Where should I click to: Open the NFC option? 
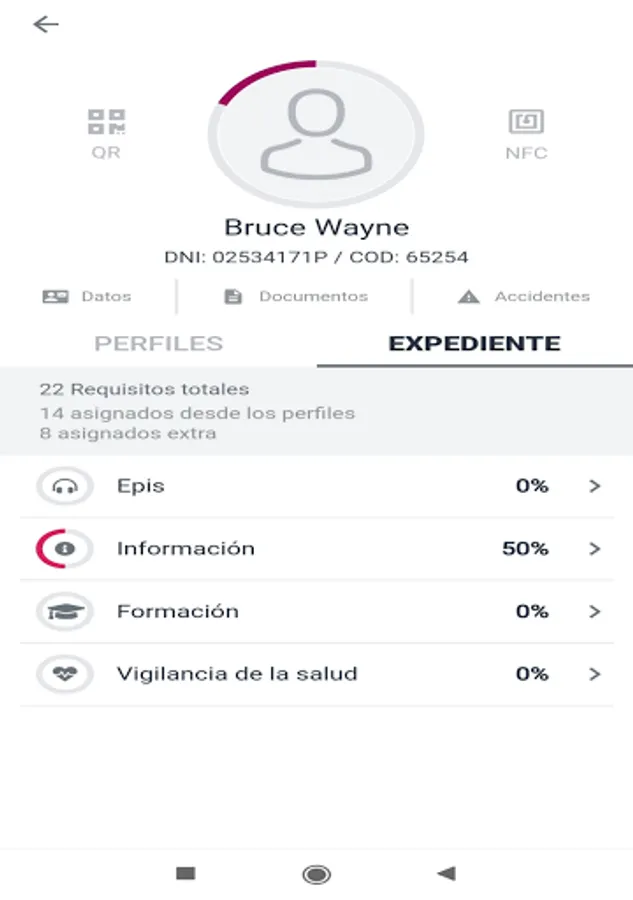[x=526, y=134]
